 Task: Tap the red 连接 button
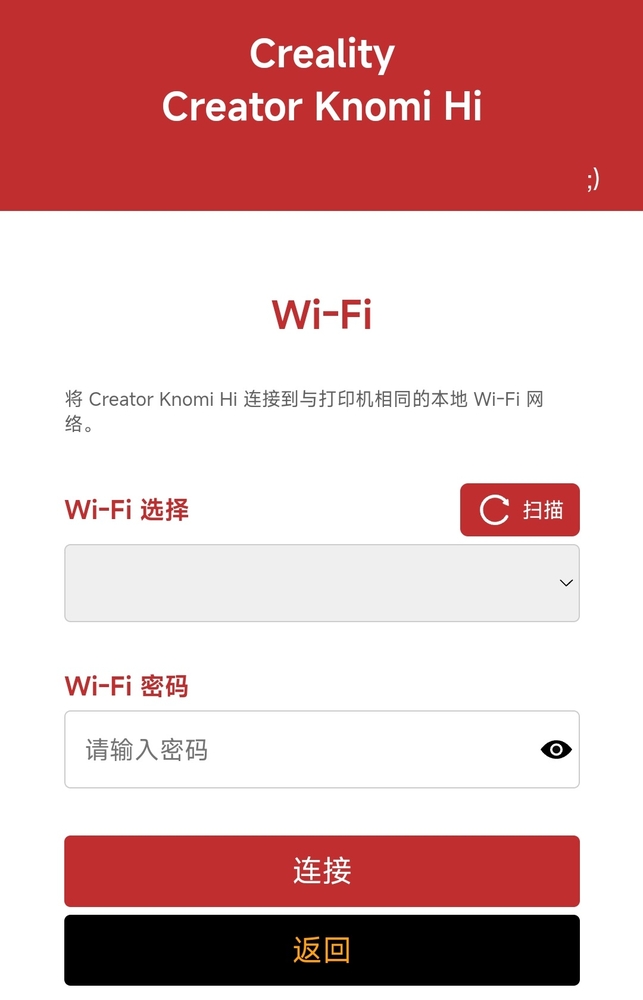click(x=321, y=871)
